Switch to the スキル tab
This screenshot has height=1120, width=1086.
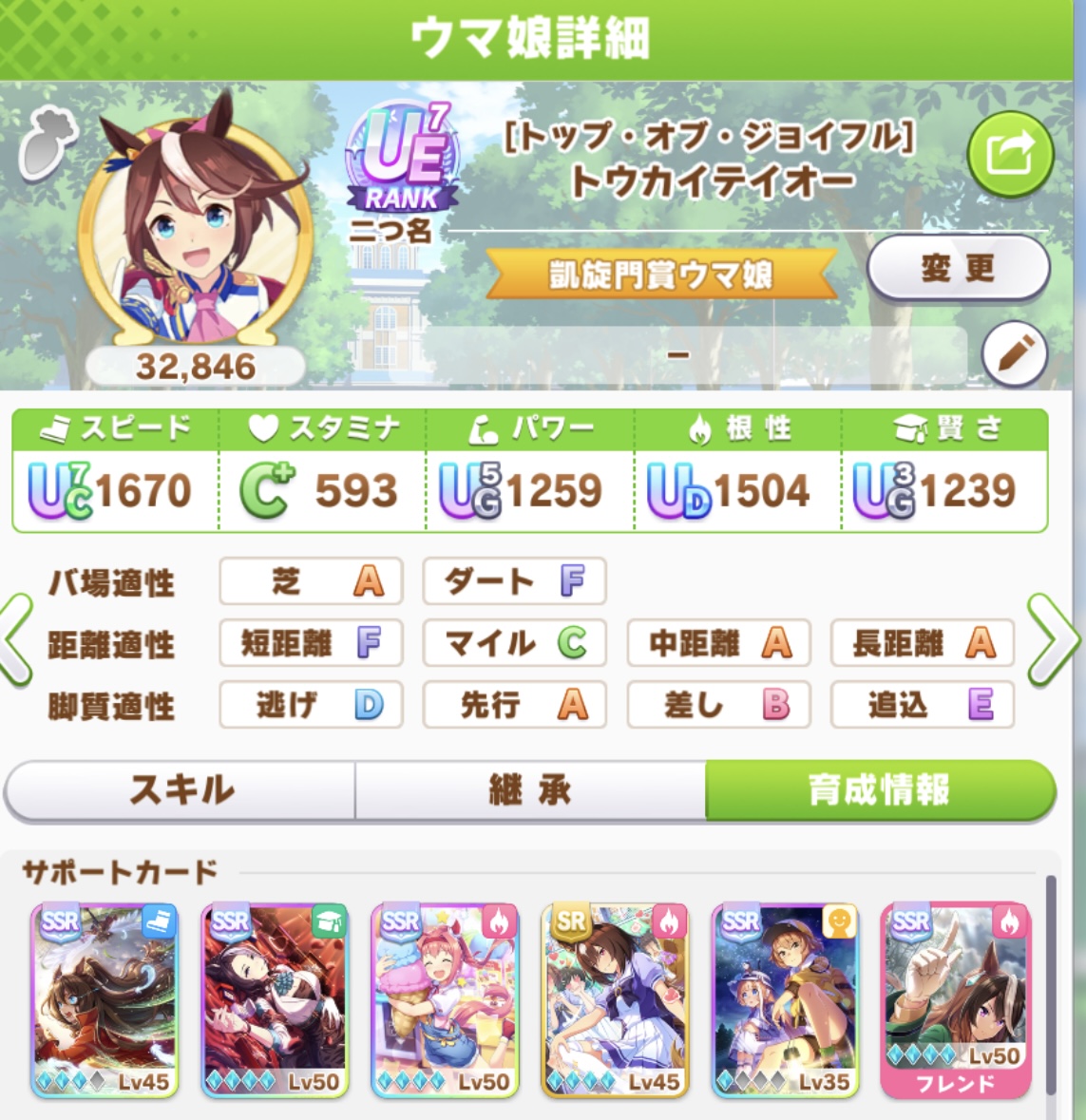tap(181, 790)
